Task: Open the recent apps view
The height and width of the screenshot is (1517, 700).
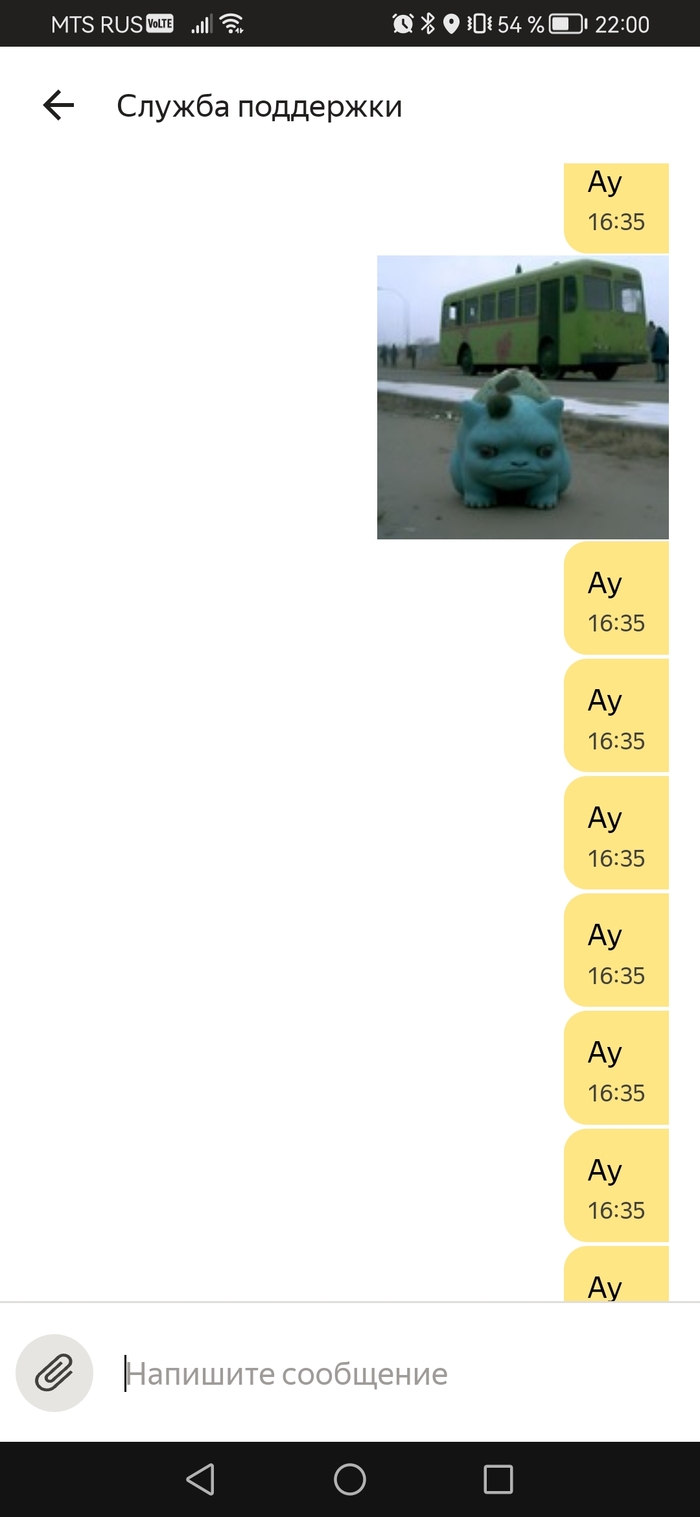Action: point(497,1479)
